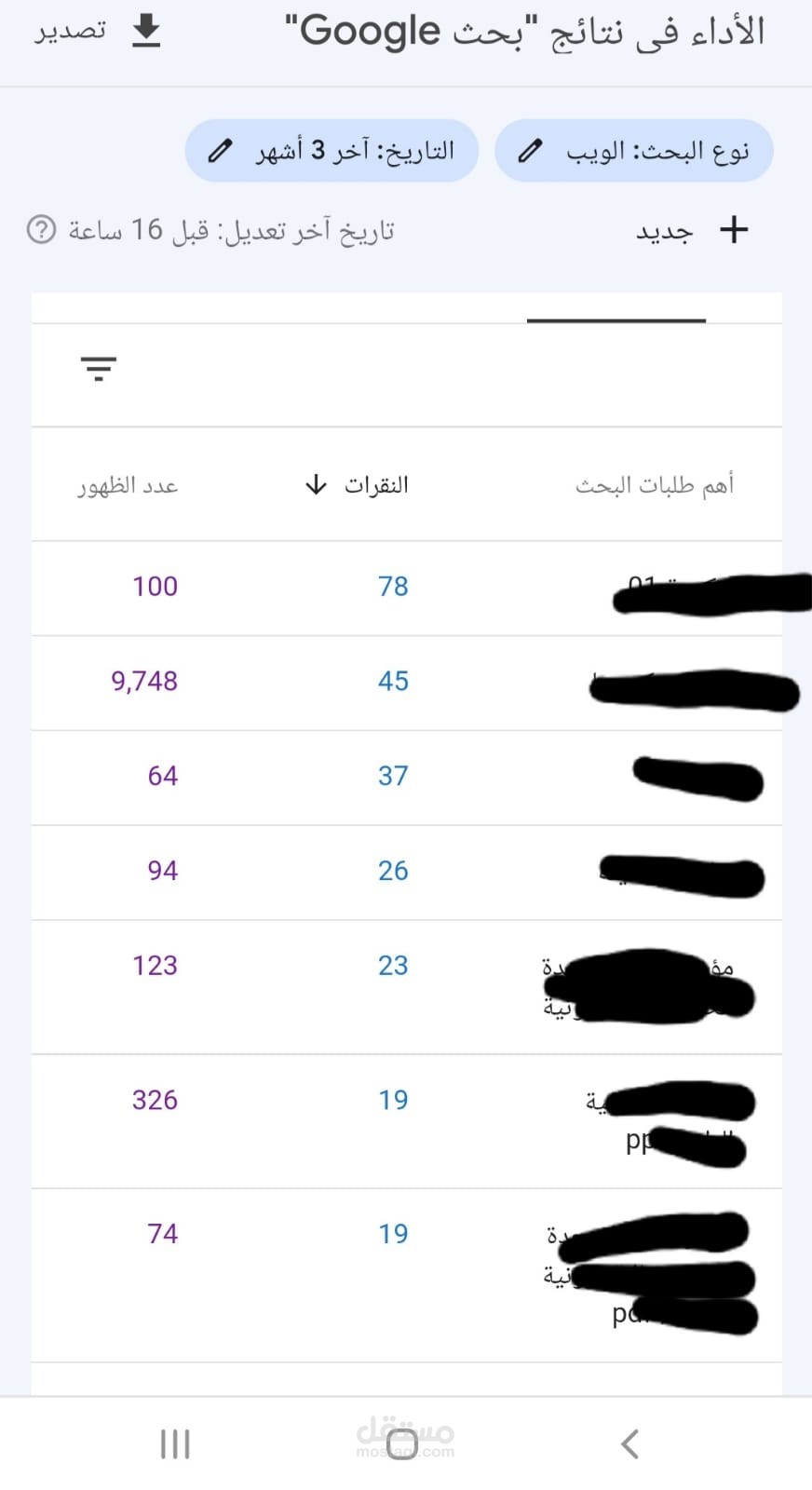This screenshot has height=1490, width=812.
Task: Open the table filter rows icon
Action: (x=99, y=369)
